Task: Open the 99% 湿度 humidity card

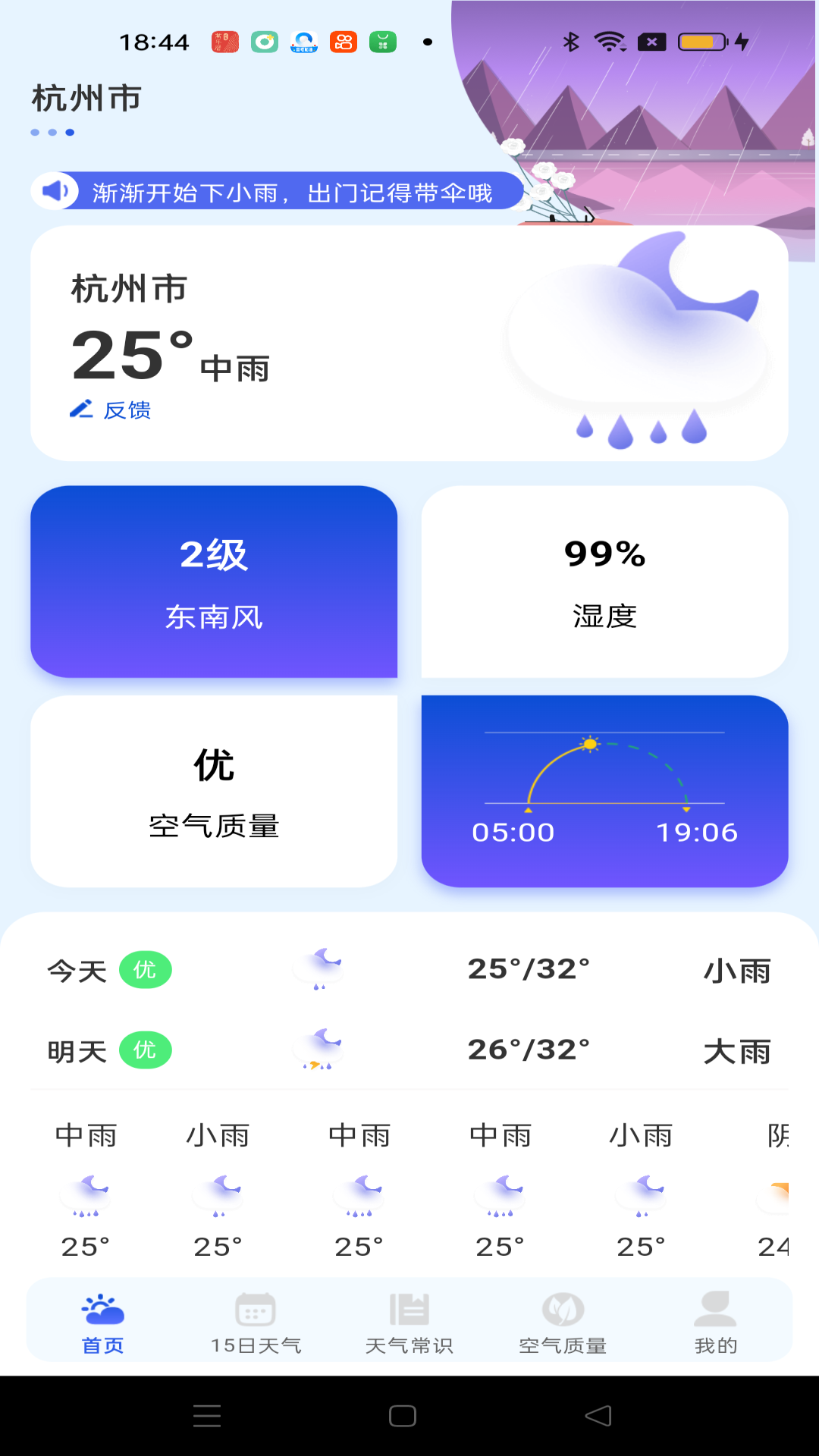Action: 604,582
